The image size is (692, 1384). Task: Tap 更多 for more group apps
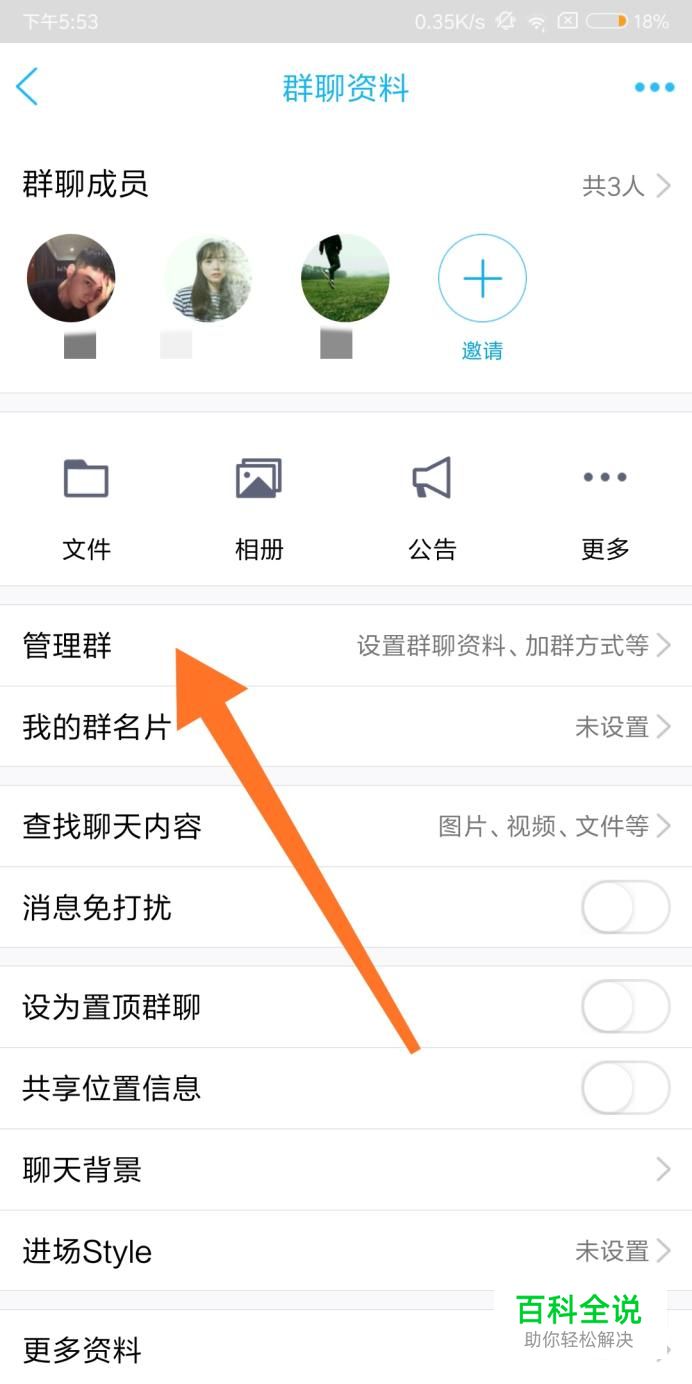coord(605,503)
